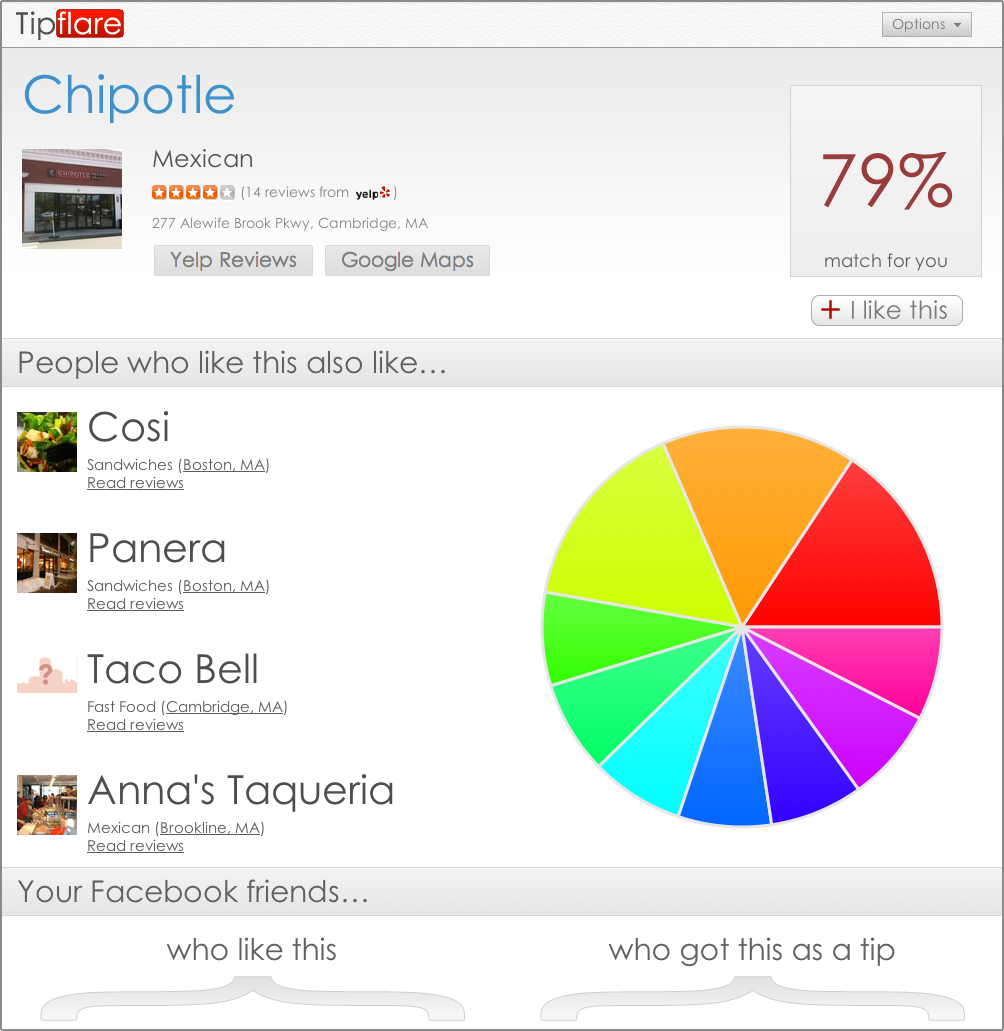Open the Options dropdown
Image resolution: width=1004 pixels, height=1031 pixels.
926,24
